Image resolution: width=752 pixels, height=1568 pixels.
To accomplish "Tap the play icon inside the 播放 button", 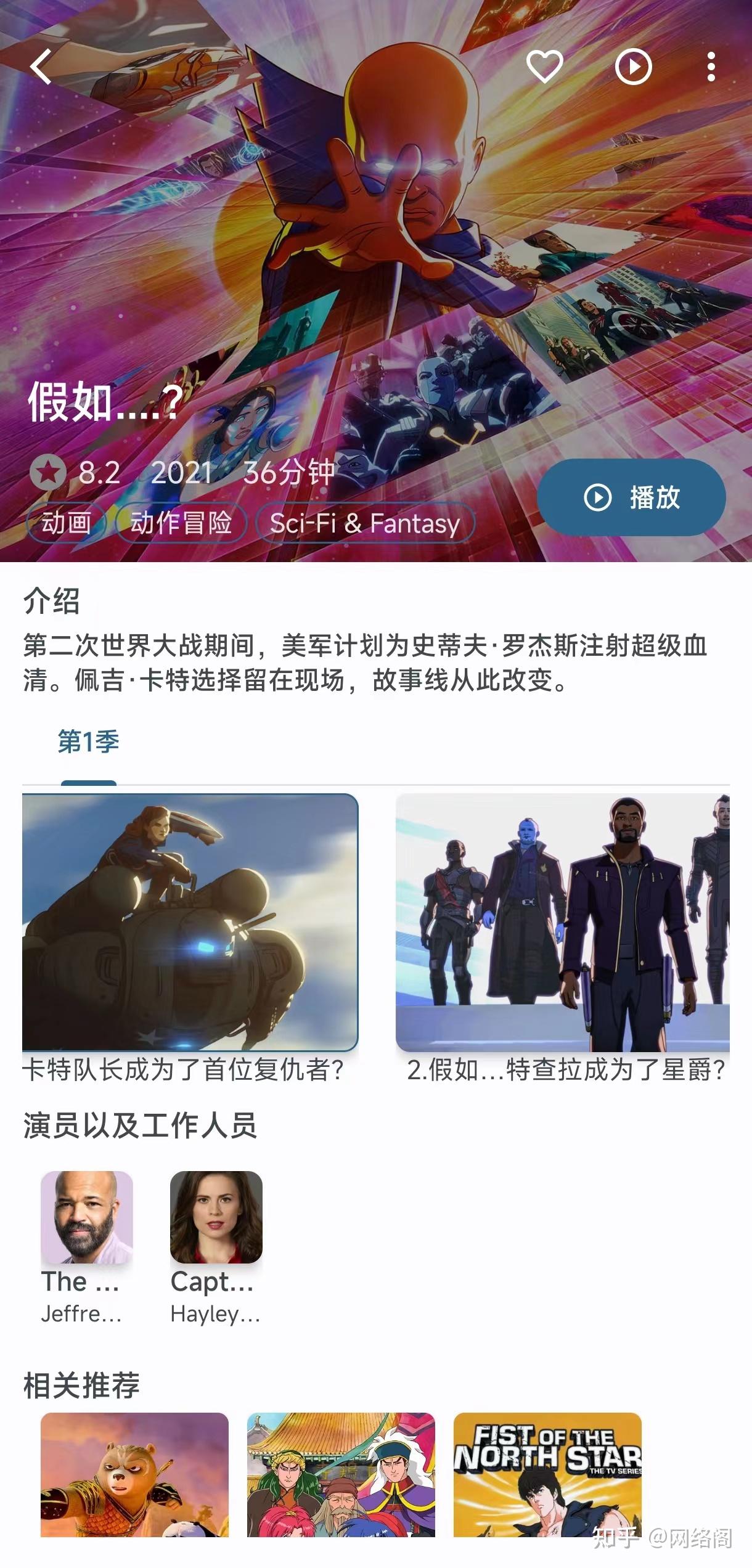I will pyautogui.click(x=599, y=498).
